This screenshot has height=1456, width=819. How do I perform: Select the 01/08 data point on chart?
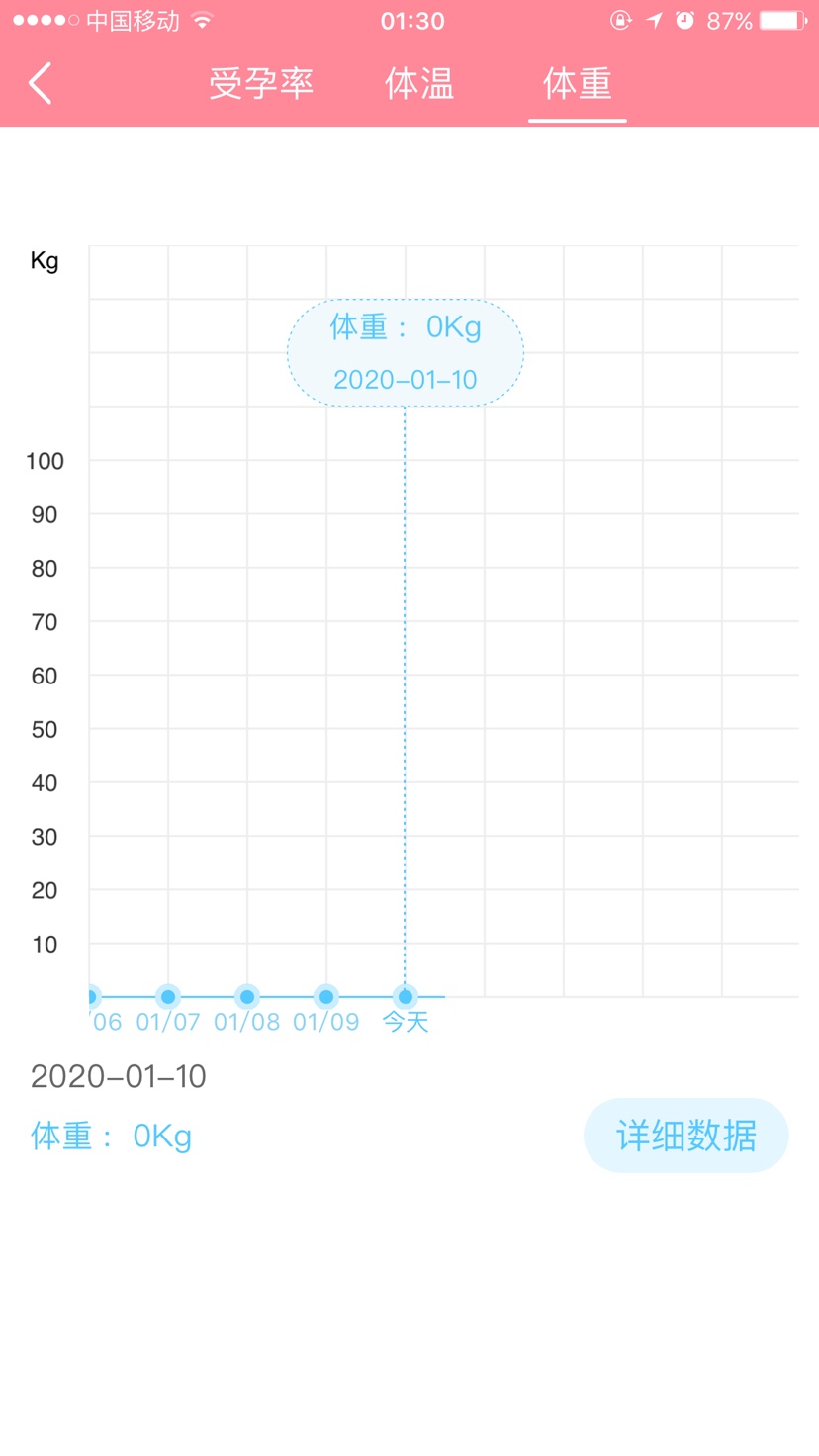click(247, 996)
